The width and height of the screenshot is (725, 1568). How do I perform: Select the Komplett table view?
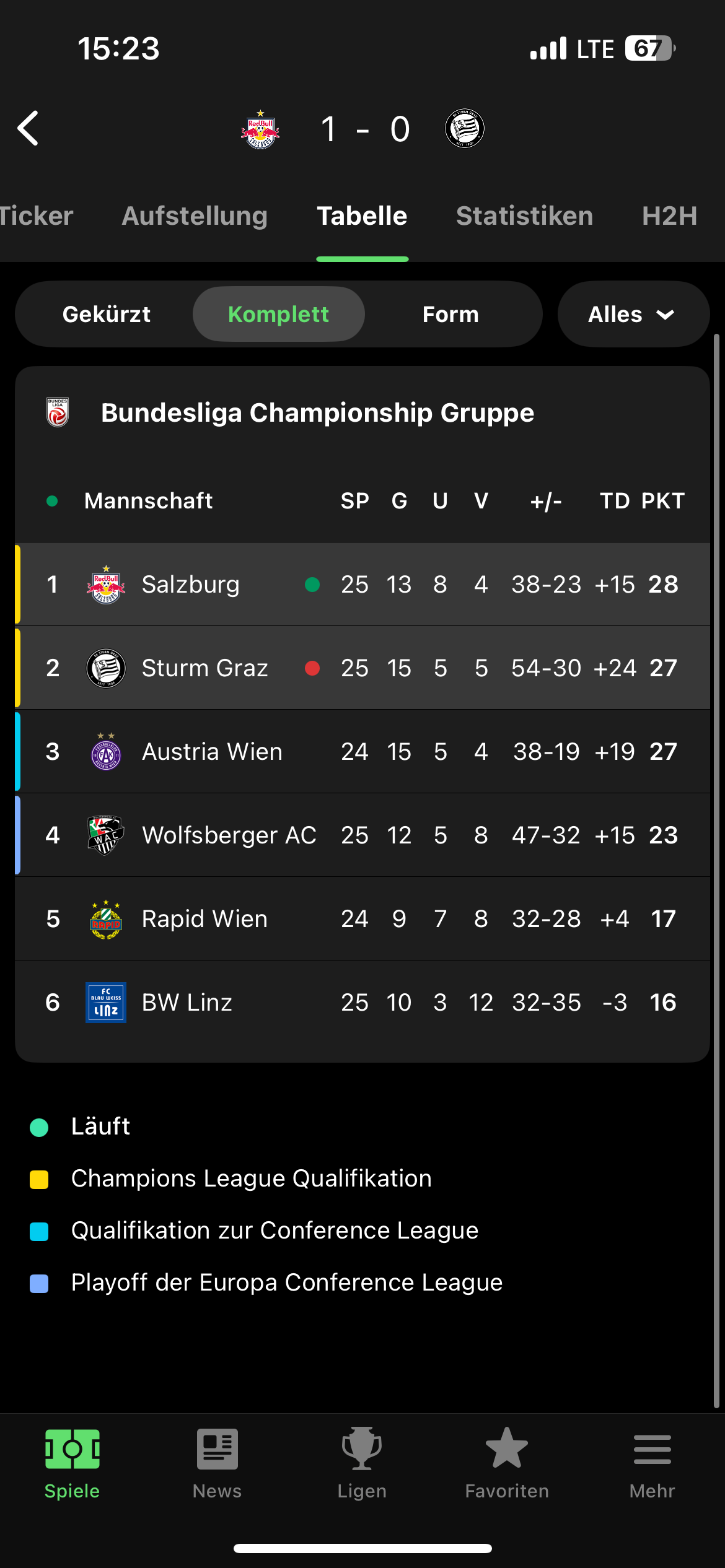278,315
